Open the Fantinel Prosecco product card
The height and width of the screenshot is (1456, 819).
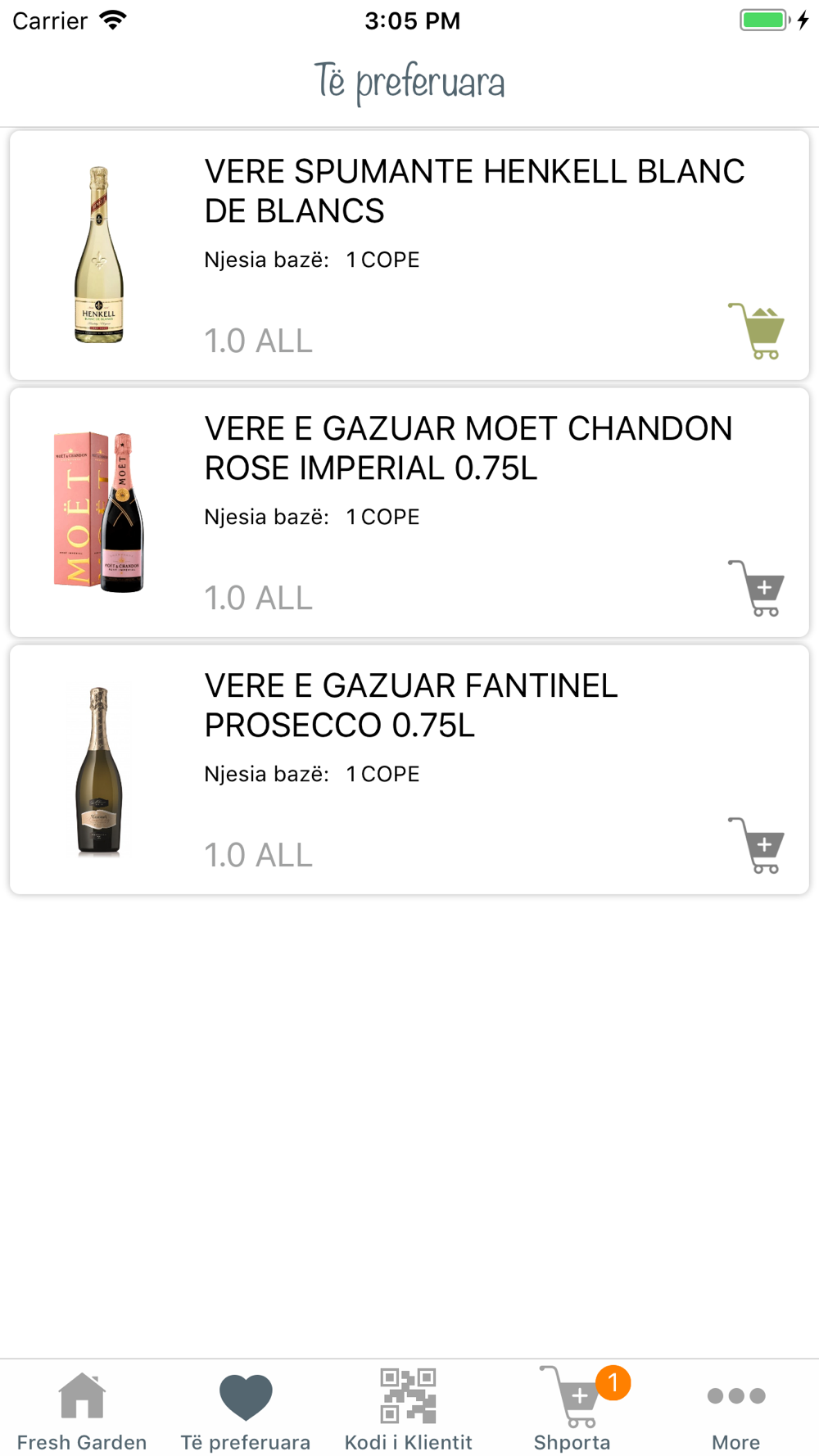409,769
